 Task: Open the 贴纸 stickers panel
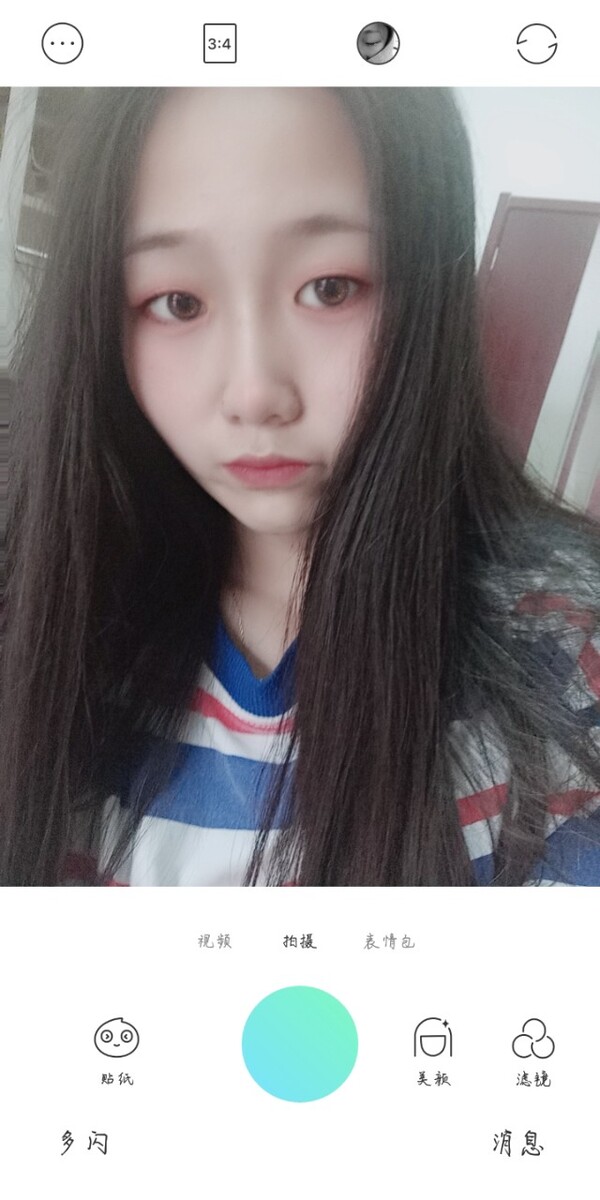click(x=117, y=1050)
